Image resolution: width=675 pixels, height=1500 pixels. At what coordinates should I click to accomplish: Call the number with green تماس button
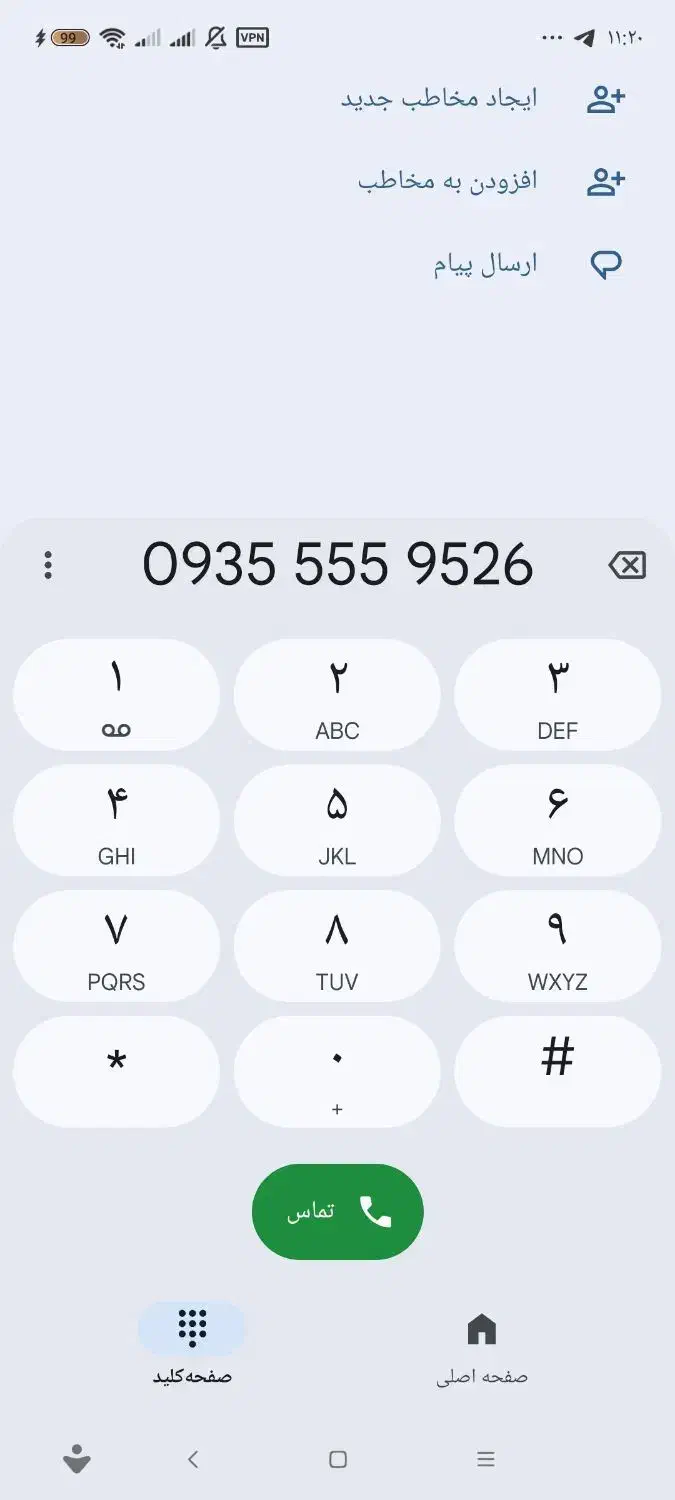coord(337,1212)
